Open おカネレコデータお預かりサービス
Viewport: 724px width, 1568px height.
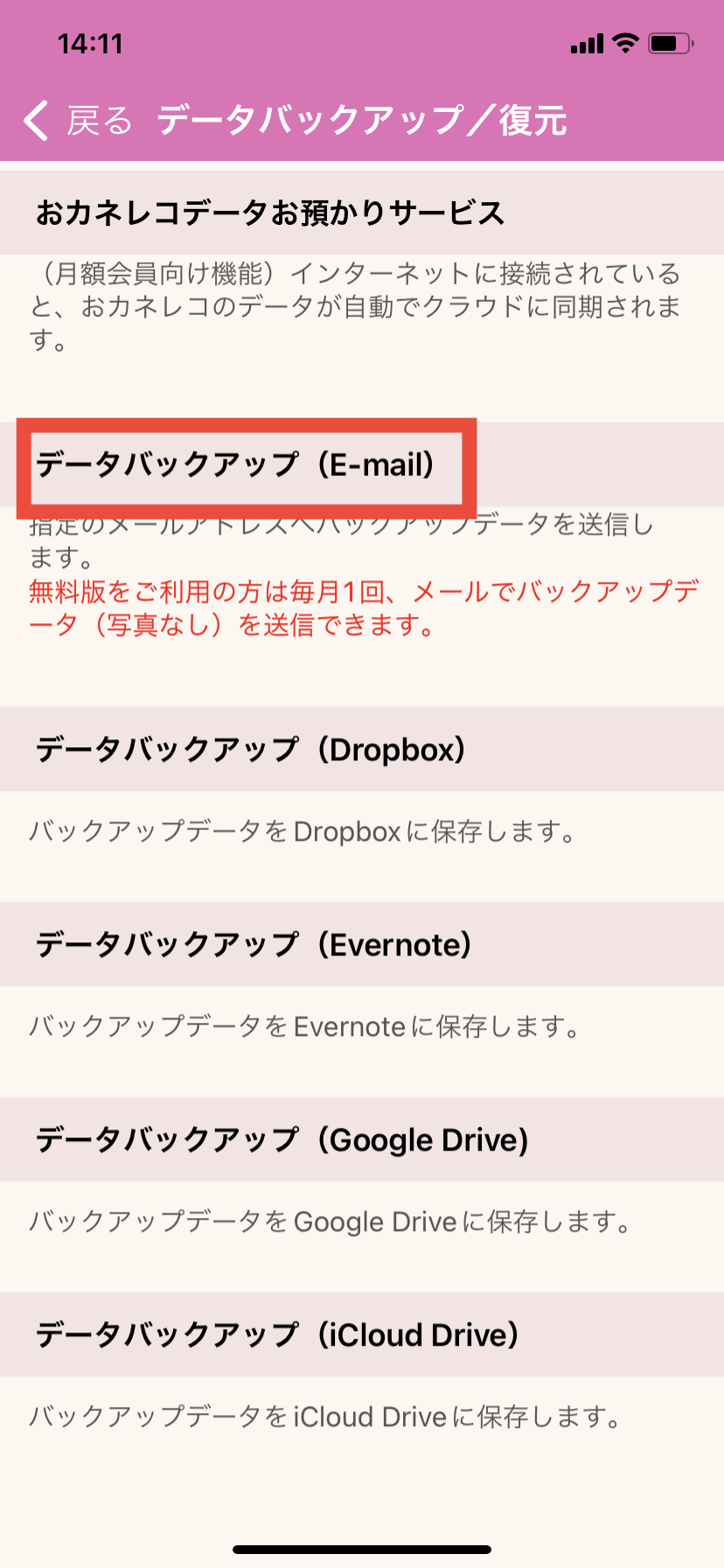(x=269, y=213)
